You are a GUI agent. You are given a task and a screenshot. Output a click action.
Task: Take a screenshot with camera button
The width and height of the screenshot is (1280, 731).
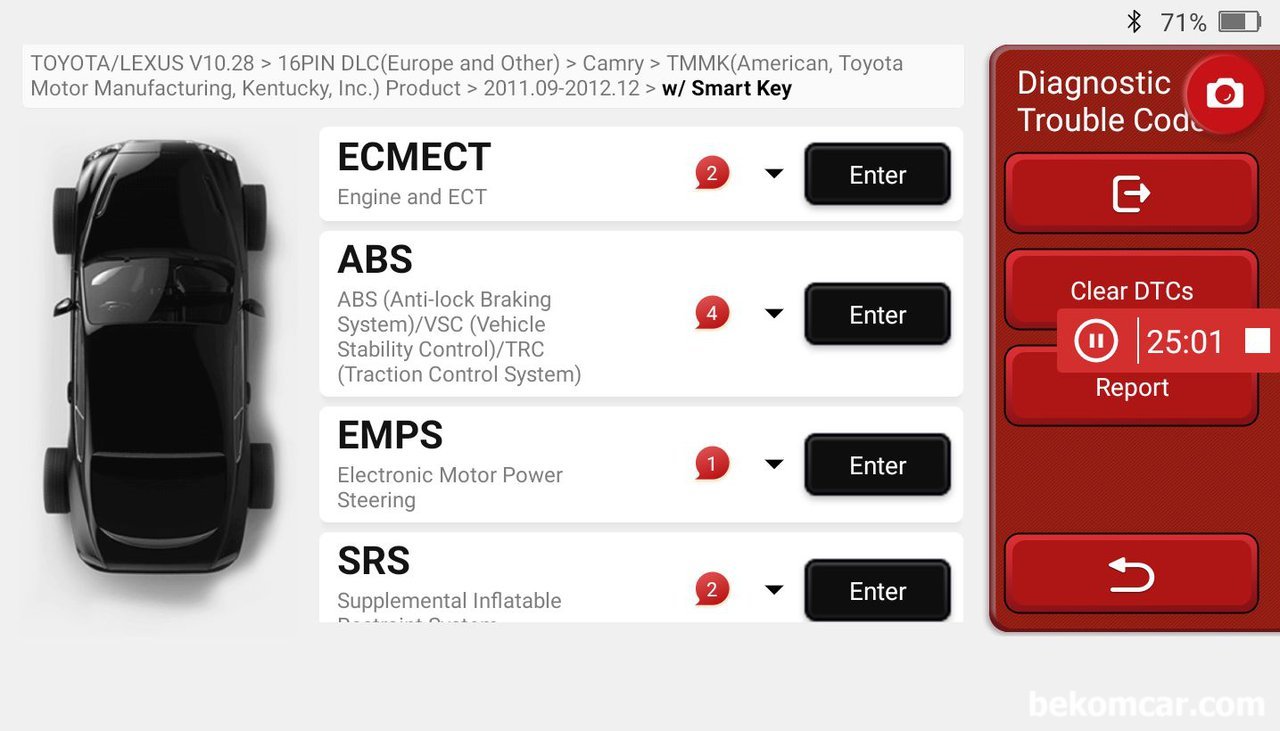pyautogui.click(x=1224, y=94)
